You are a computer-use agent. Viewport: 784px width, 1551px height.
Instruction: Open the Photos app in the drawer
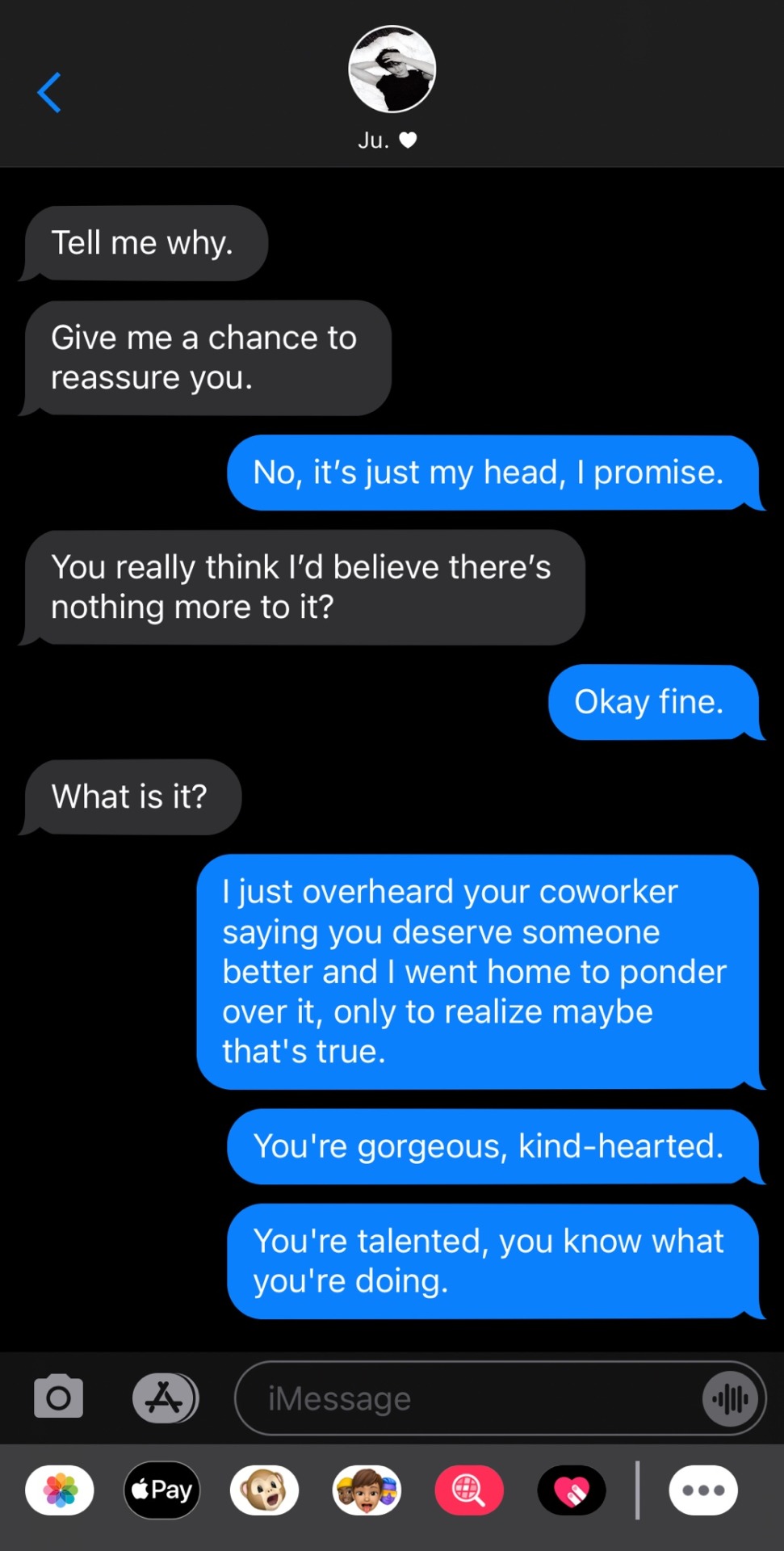tap(60, 1490)
